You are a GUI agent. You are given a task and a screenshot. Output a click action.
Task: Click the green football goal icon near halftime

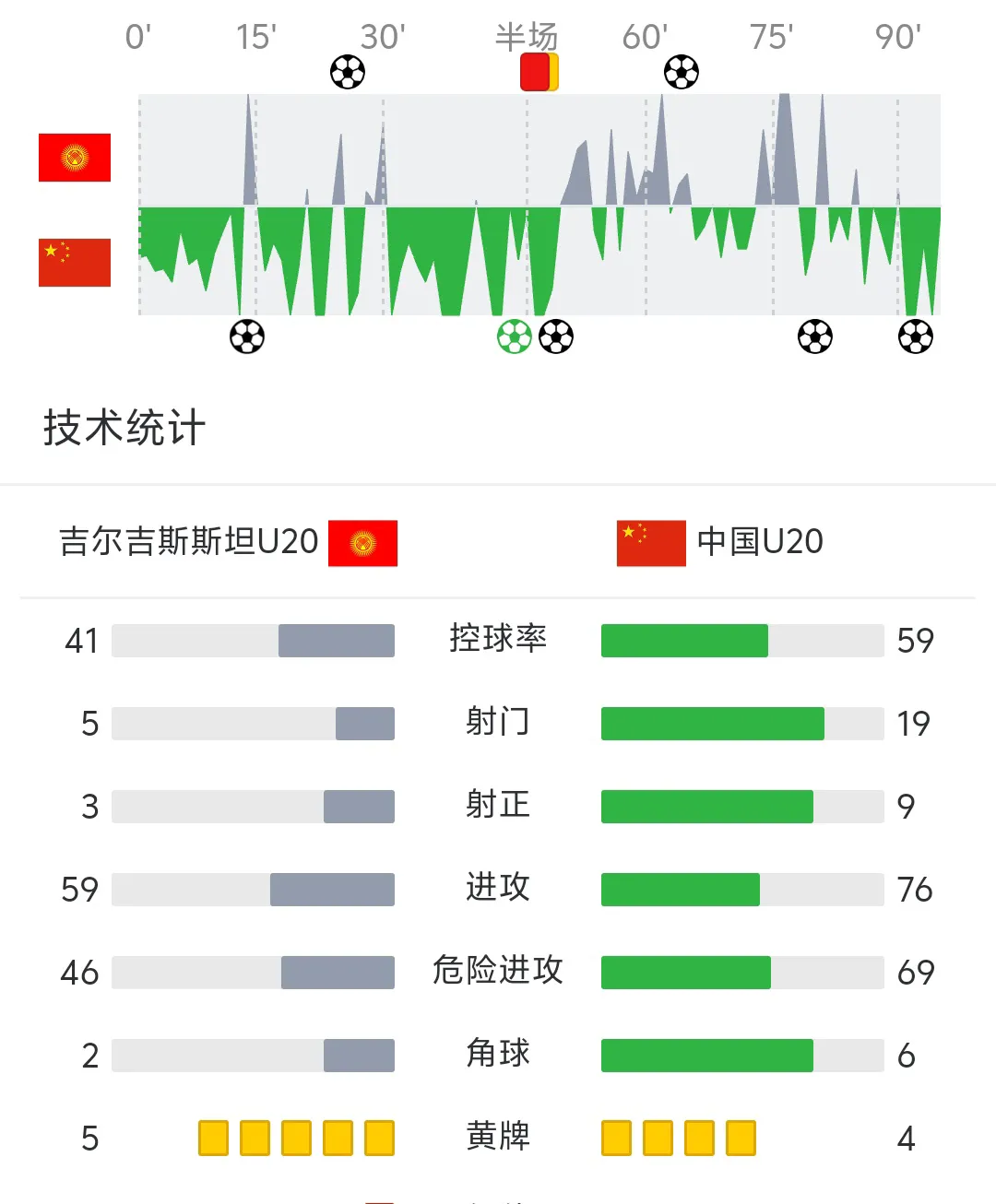[x=513, y=337]
